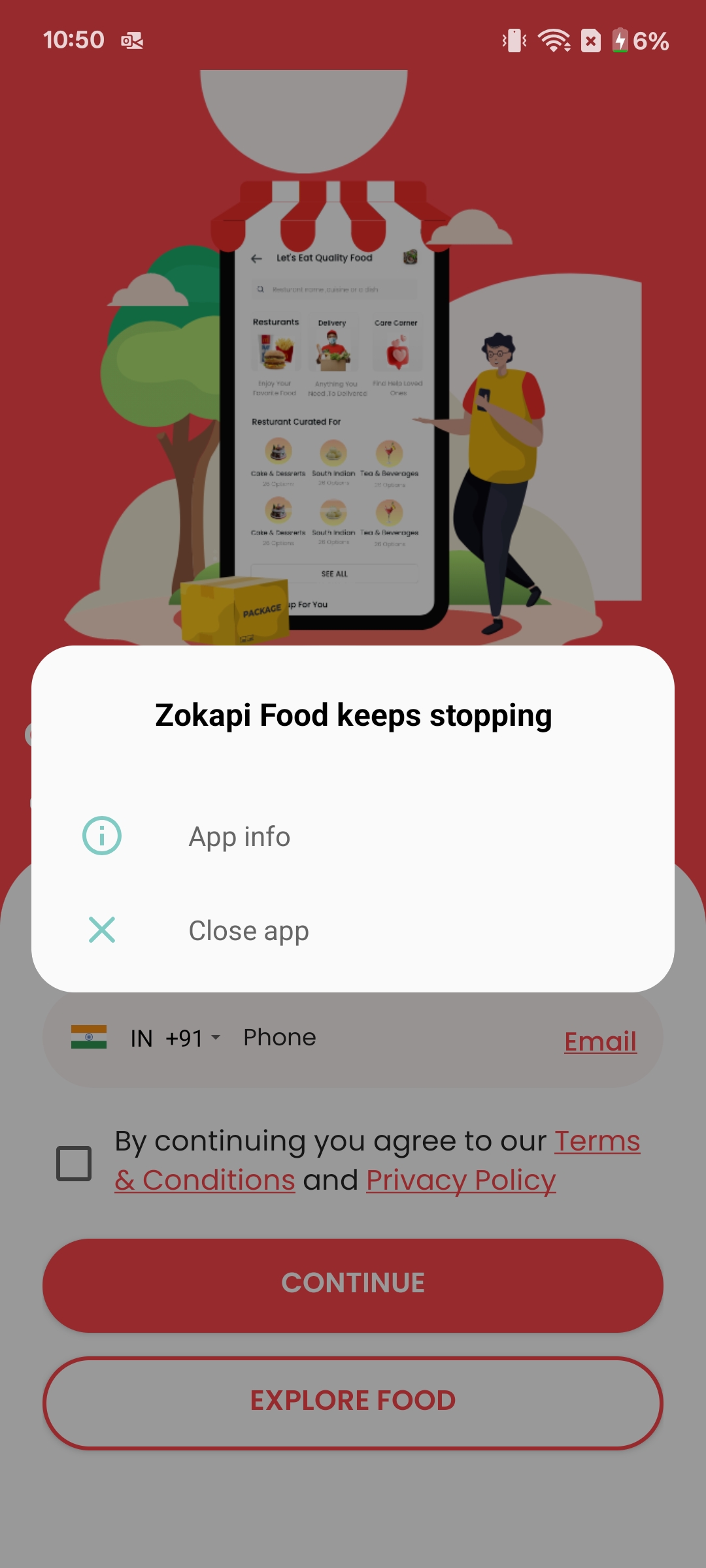The image size is (706, 1568).
Task: Enter number in the Phone field
Action: 392,1037
